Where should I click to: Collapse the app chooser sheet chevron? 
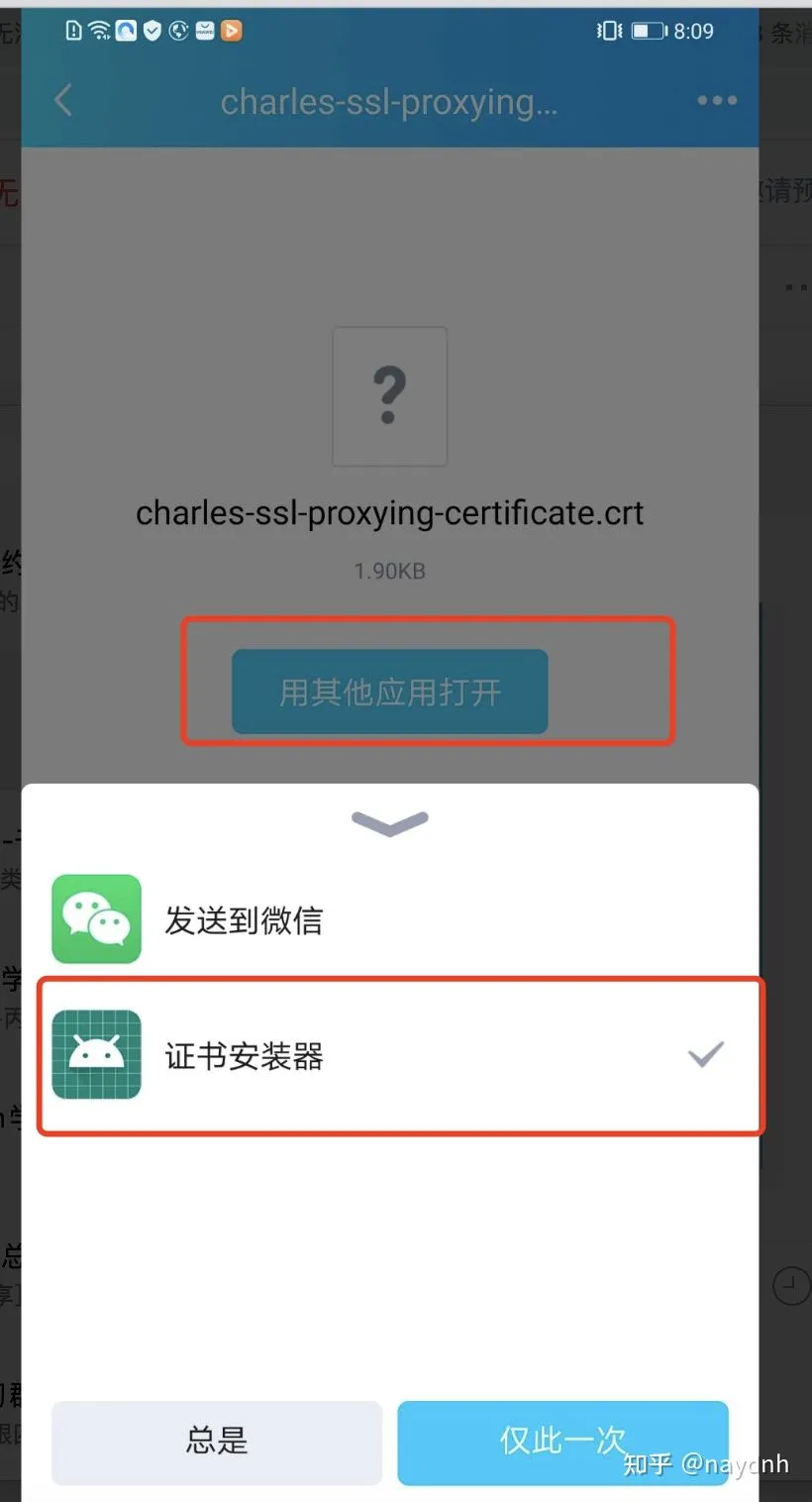(x=389, y=823)
